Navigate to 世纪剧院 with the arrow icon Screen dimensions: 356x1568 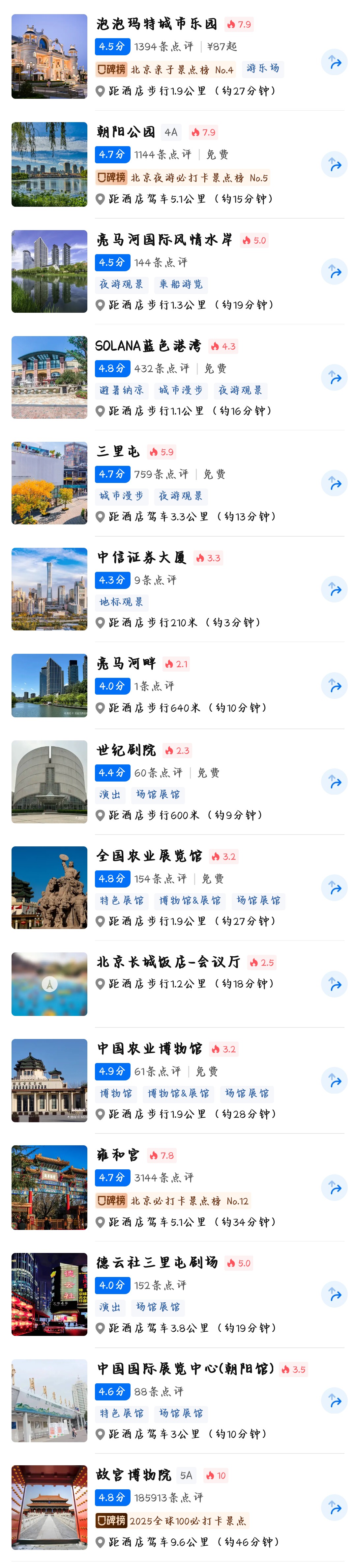click(334, 782)
